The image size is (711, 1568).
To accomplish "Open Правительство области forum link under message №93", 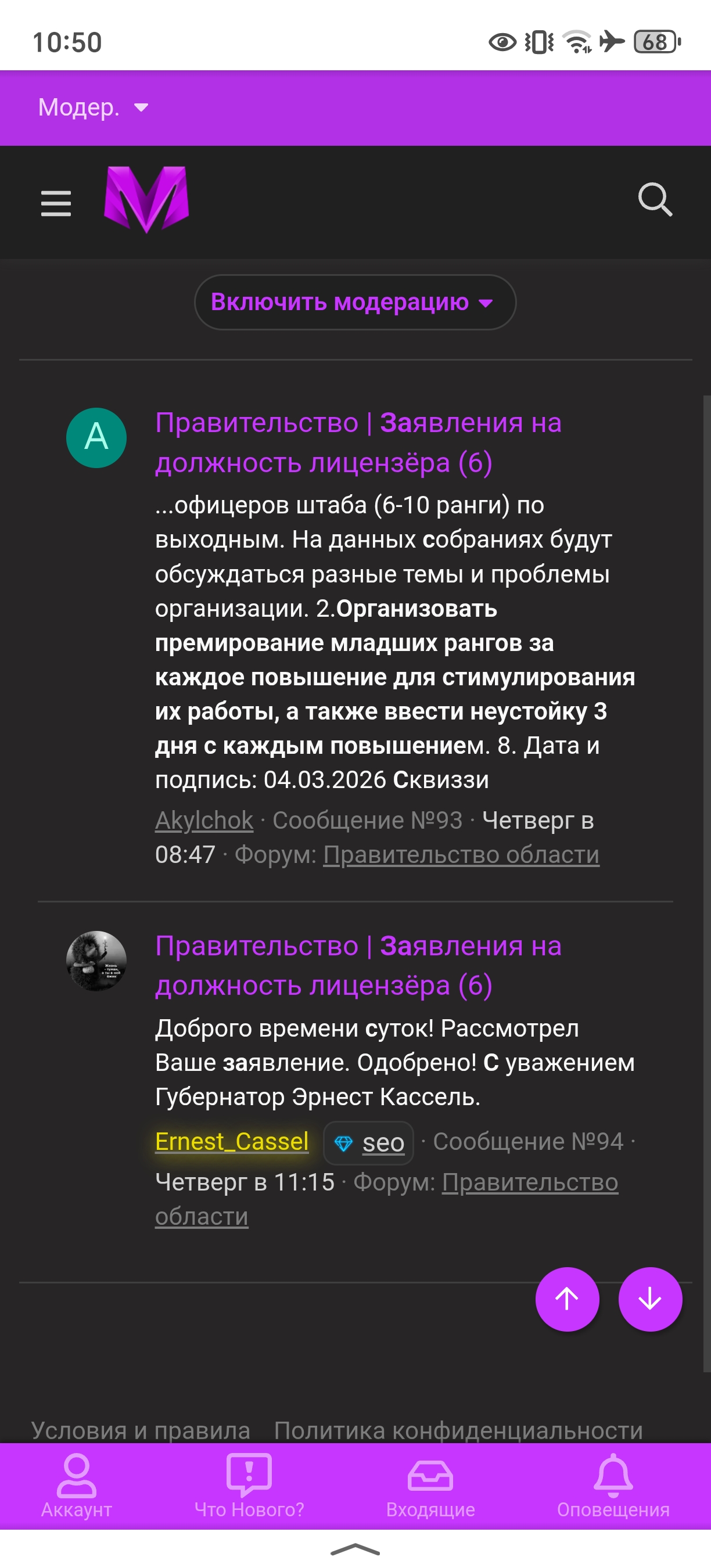I will pyautogui.click(x=461, y=855).
